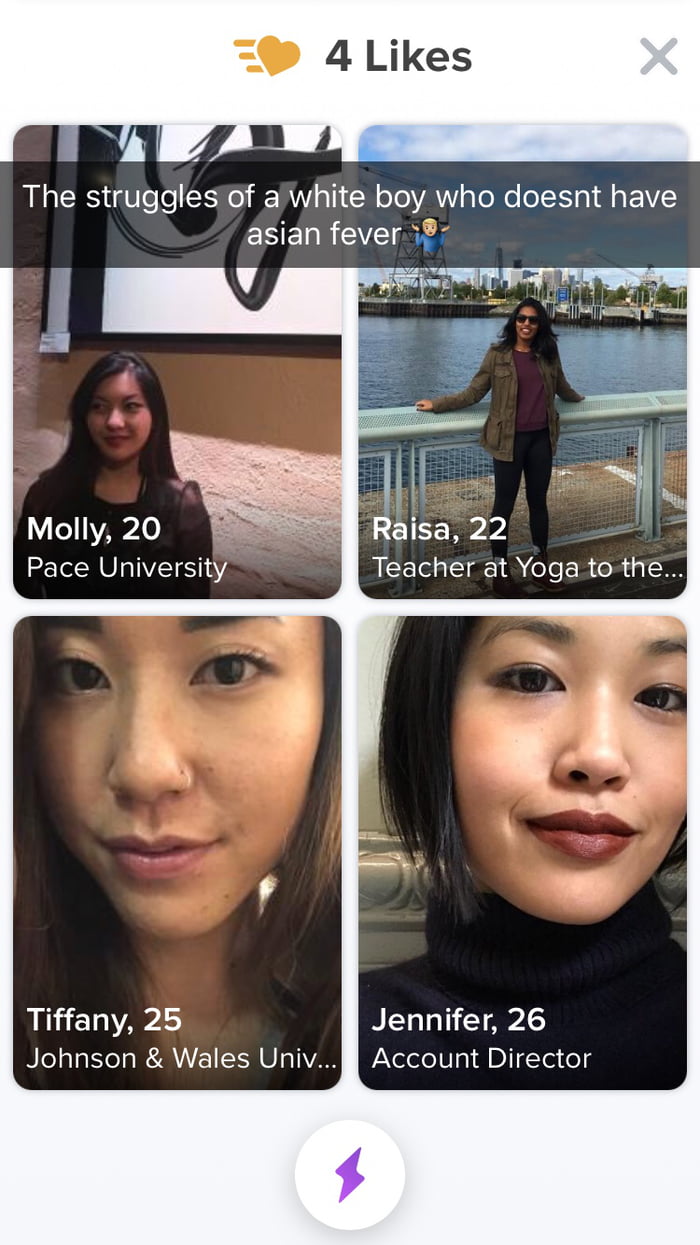700x1245 pixels.
Task: Open Molly's profile card
Action: point(177,400)
